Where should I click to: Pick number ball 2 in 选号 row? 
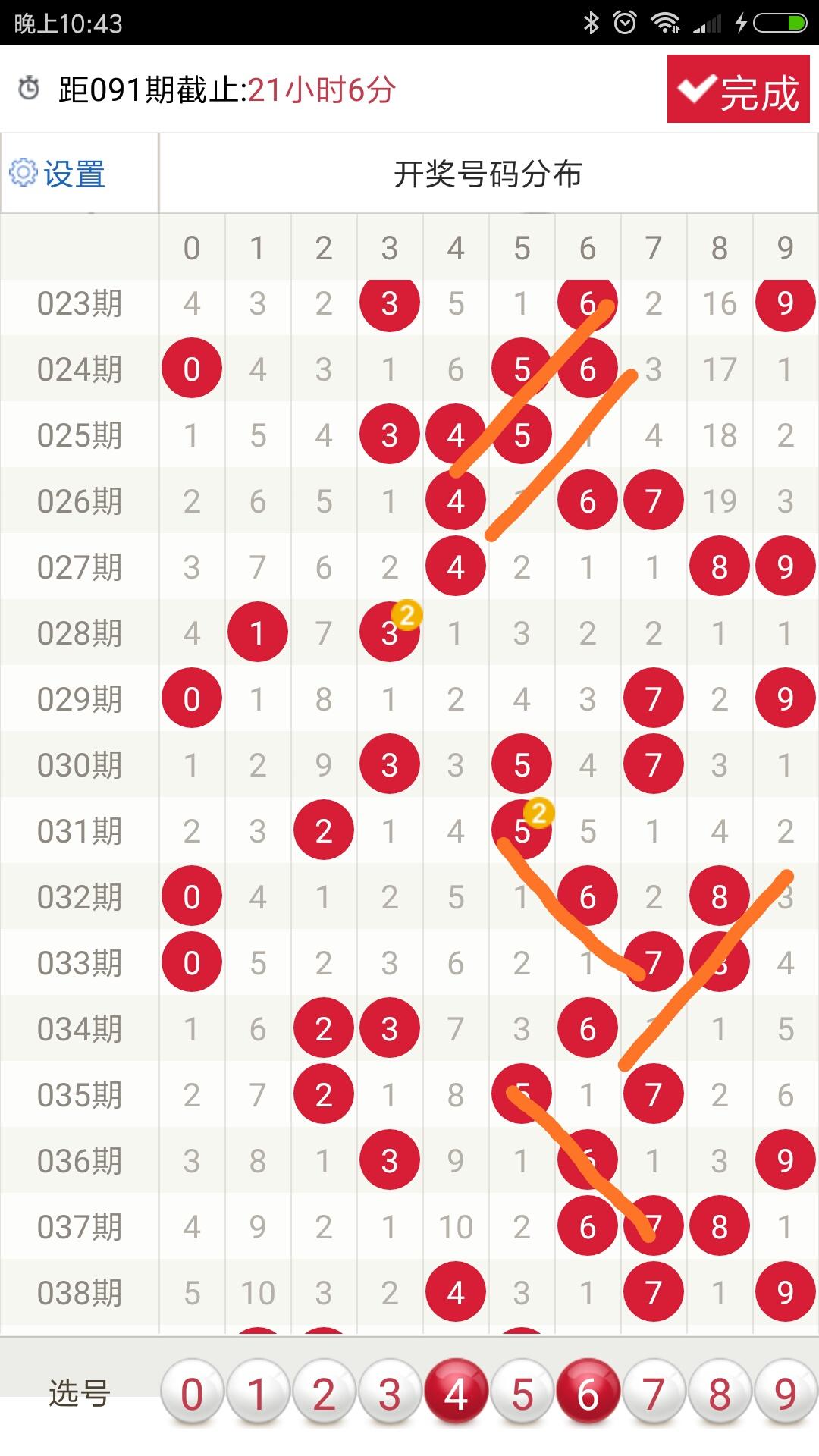[324, 1394]
